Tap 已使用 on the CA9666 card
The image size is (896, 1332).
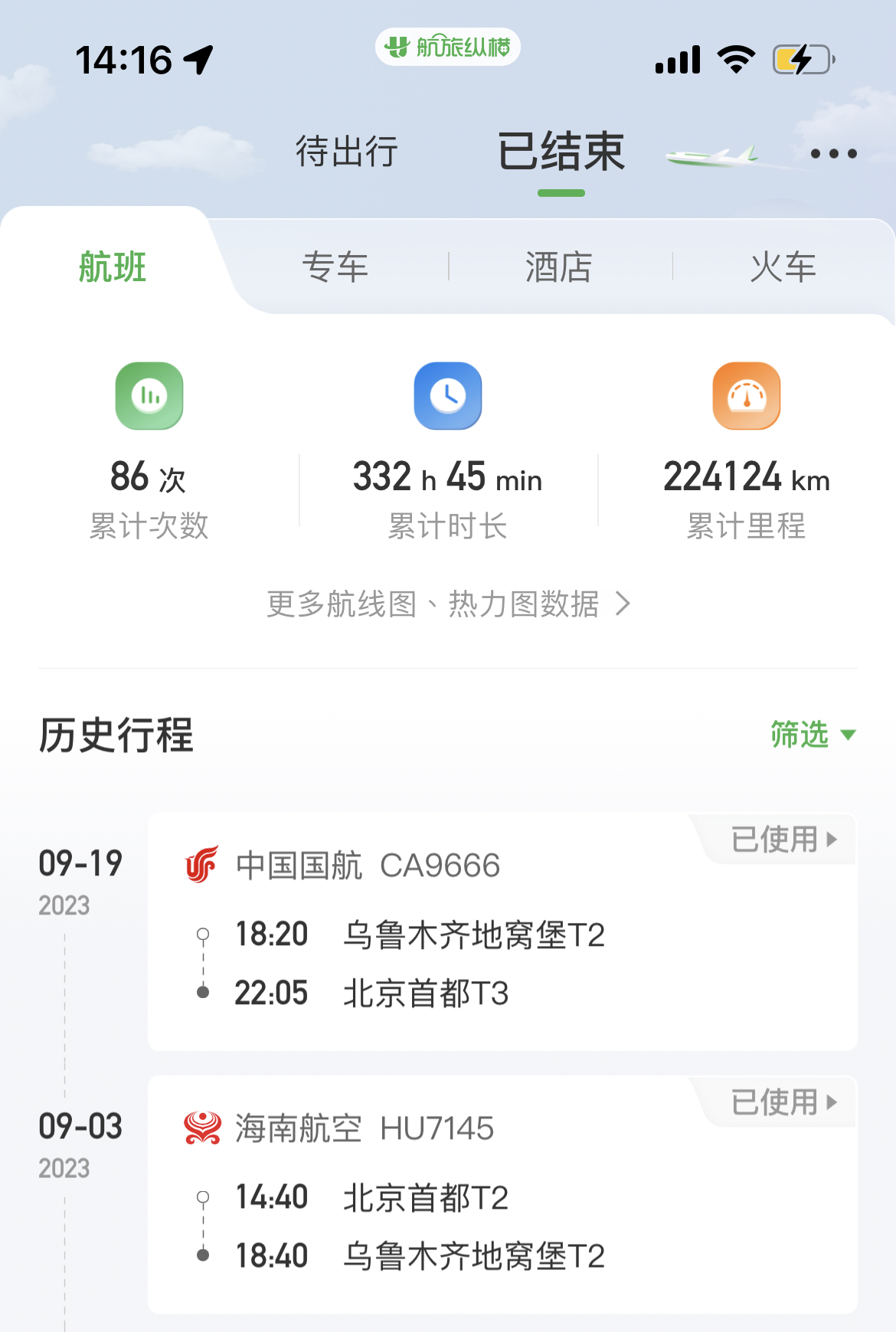(x=783, y=839)
